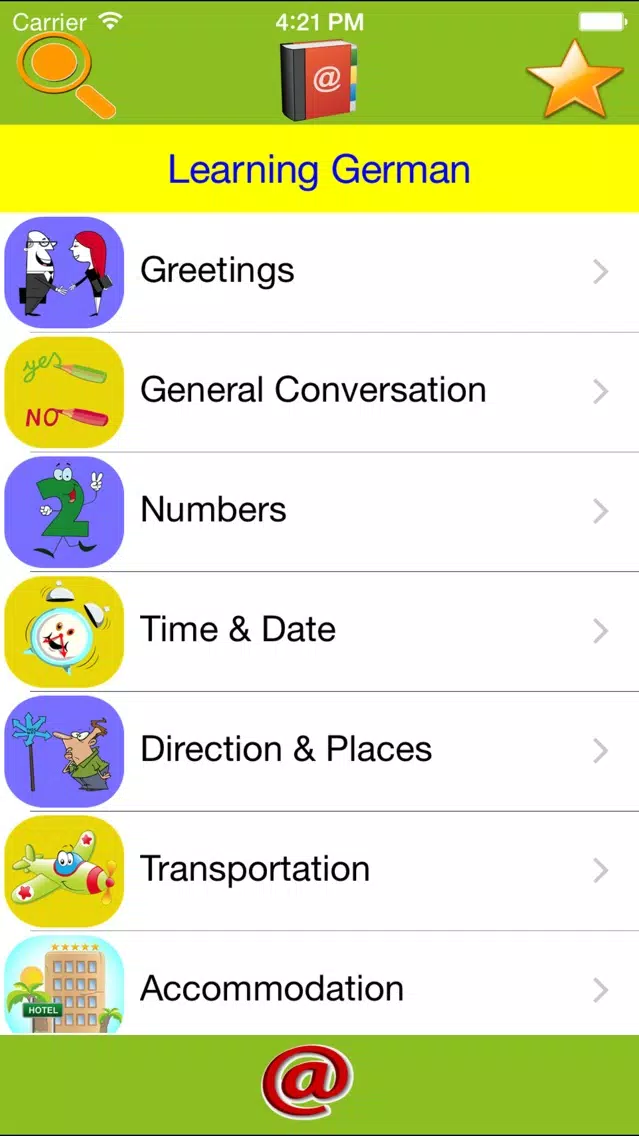Viewport: 639px width, 1136px height.
Task: Select the Numbers lesson
Action: pos(320,511)
